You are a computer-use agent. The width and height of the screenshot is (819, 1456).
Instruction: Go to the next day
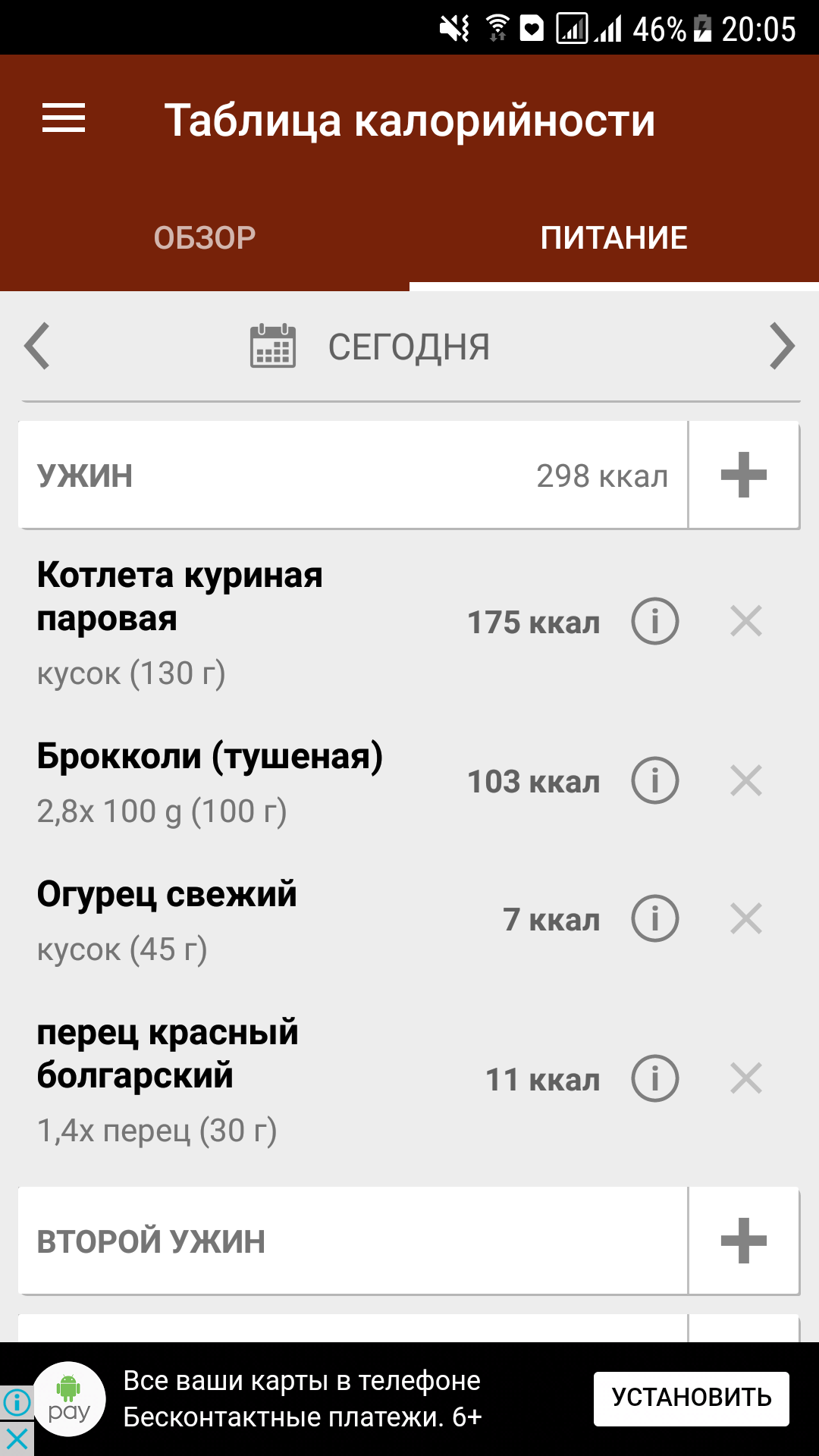tap(782, 347)
